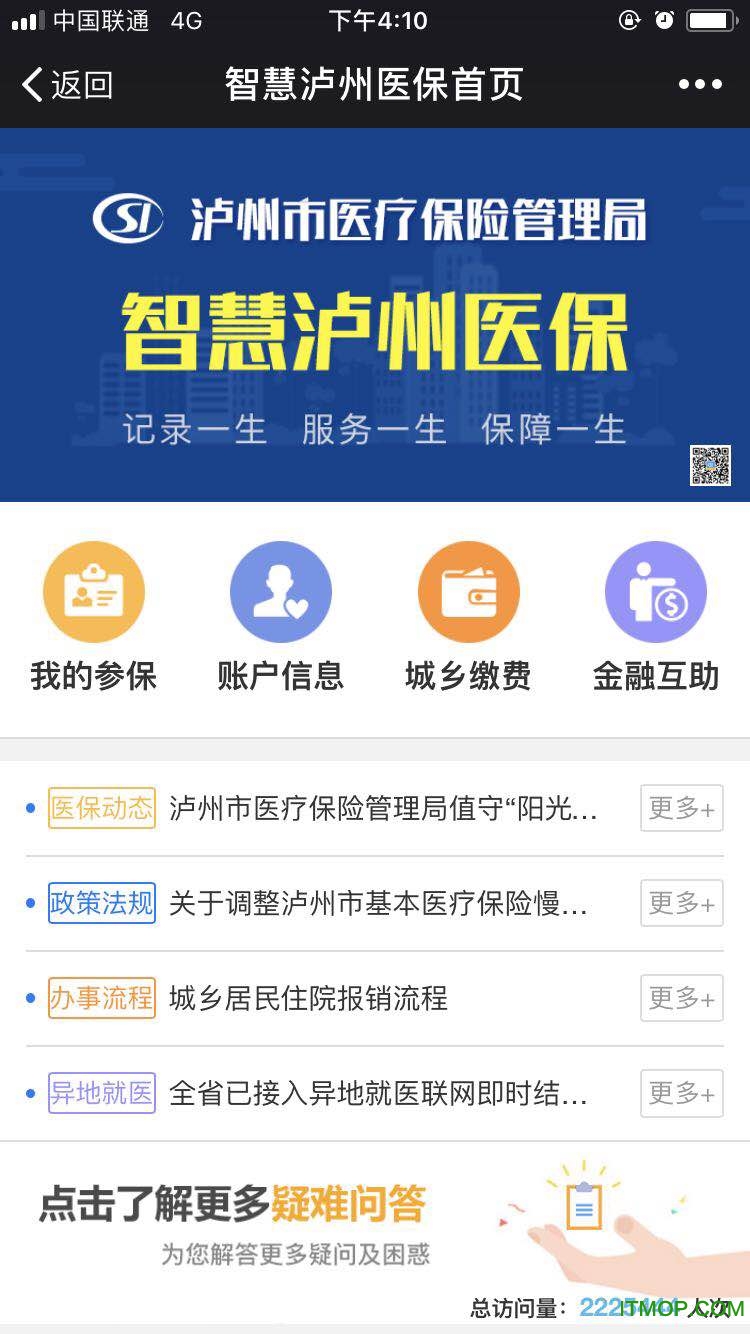Viewport: 750px width, 1334px height.
Task: Expand 更多+ beside 办事流程 entry
Action: 681,998
